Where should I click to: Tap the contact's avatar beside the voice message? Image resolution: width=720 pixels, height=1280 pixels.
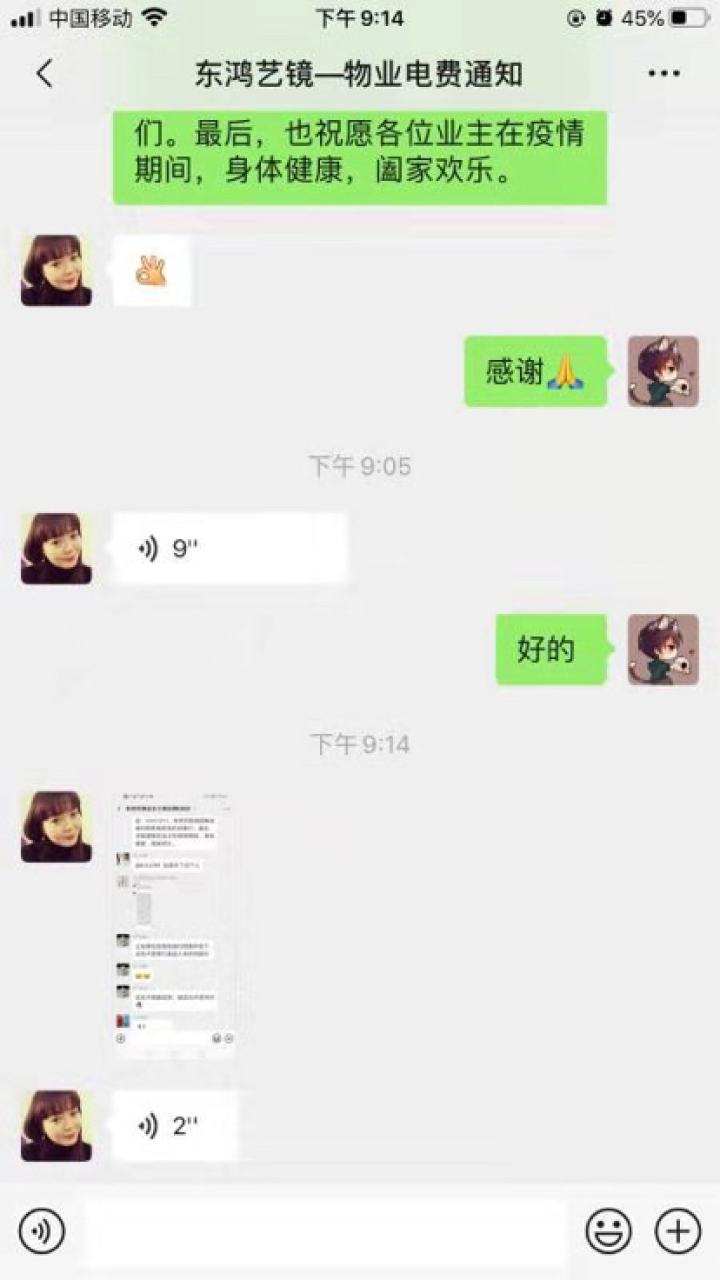(55, 548)
